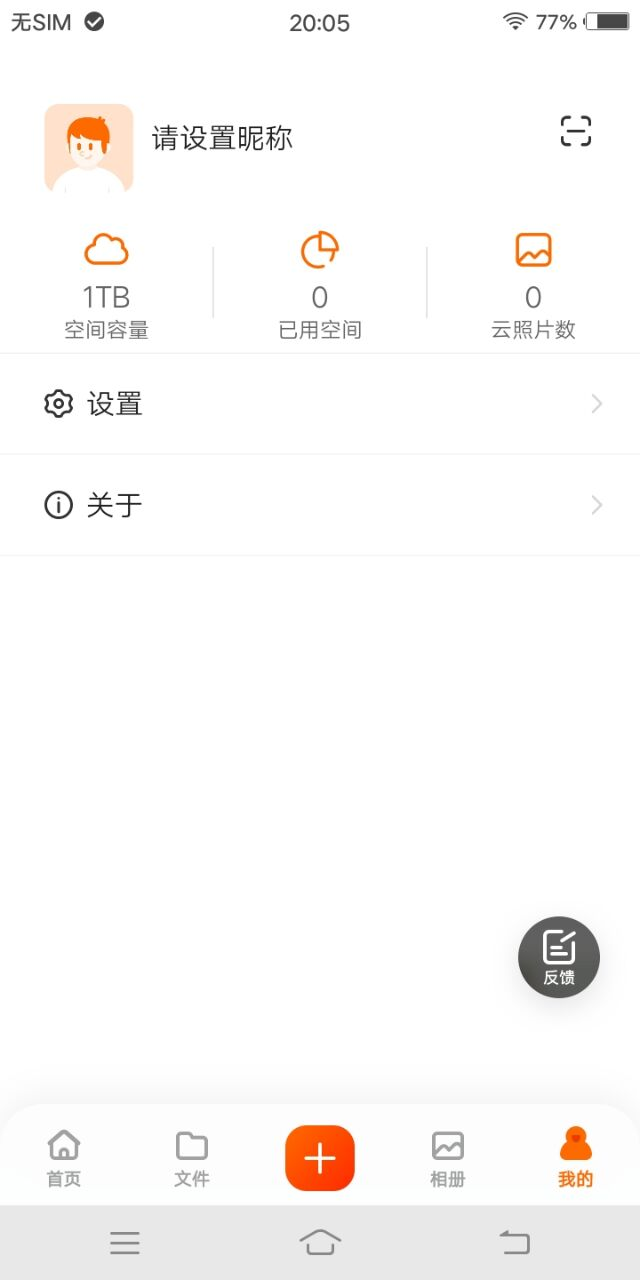The image size is (640, 1280).
Task: Switch to the 首页 home tab
Action: tap(64, 1158)
